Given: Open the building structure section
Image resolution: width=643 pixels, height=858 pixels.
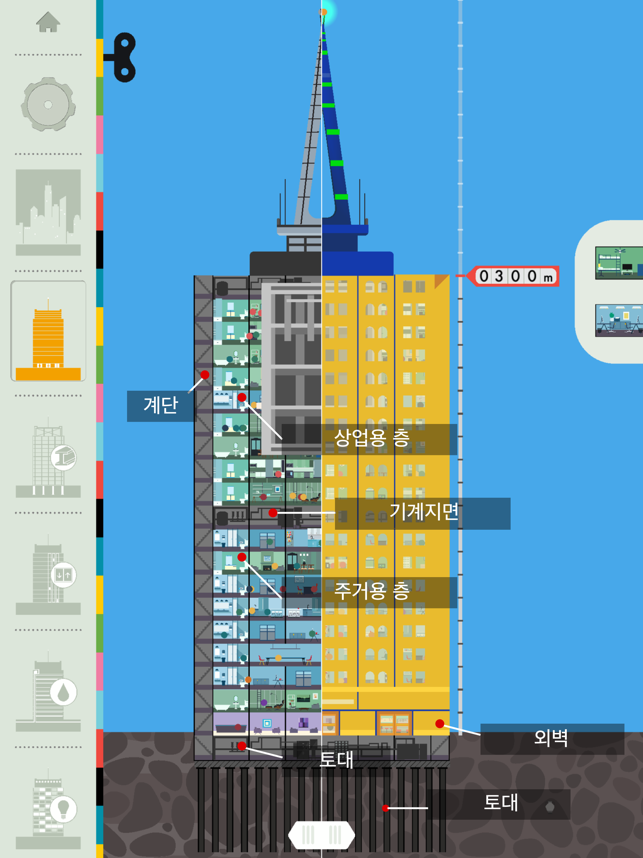Looking at the screenshot, I should point(47,457).
